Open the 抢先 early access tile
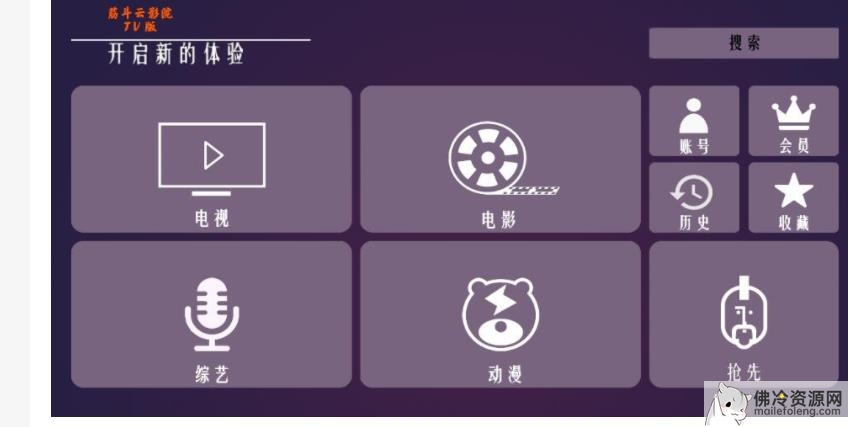Screen dimensions: 848x427 [x=743, y=314]
